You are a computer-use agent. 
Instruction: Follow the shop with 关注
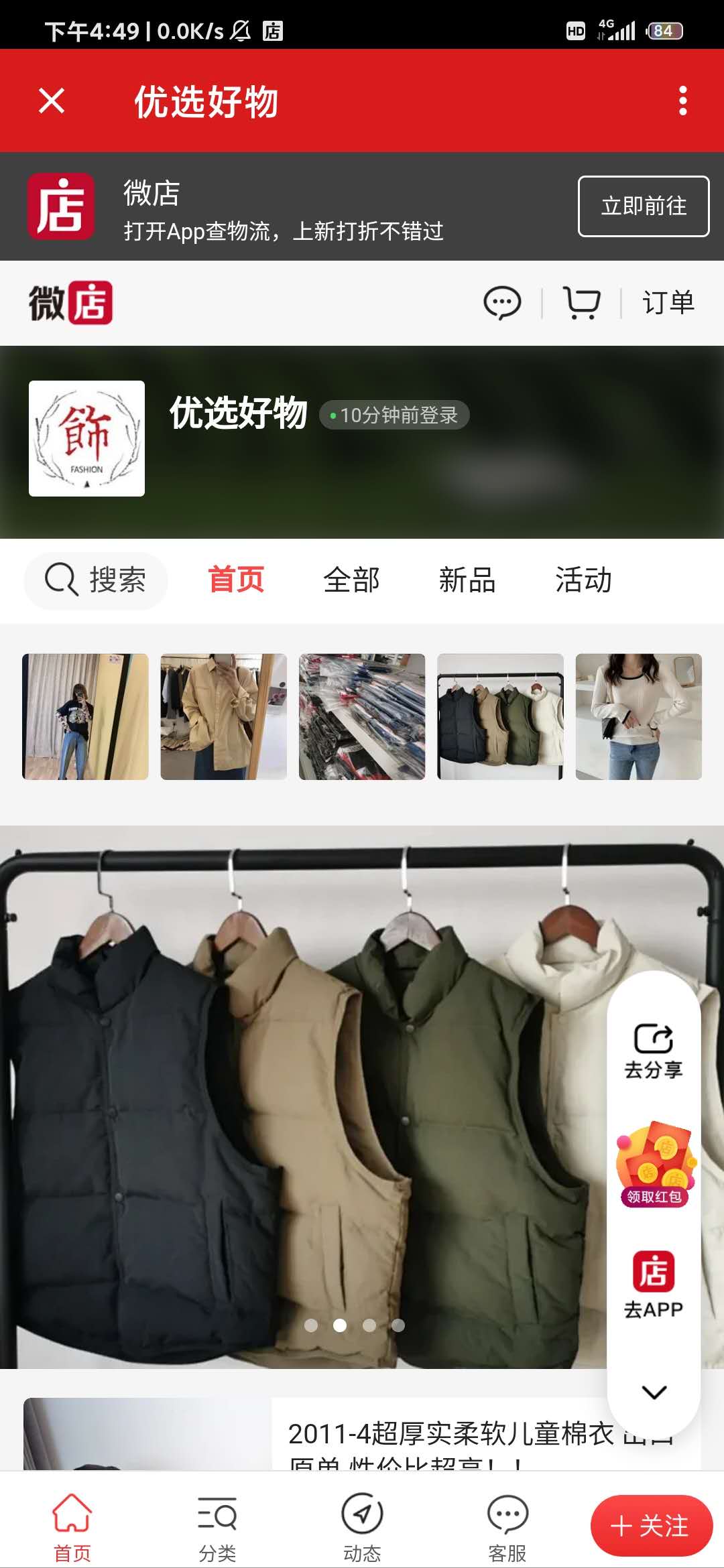click(650, 1526)
